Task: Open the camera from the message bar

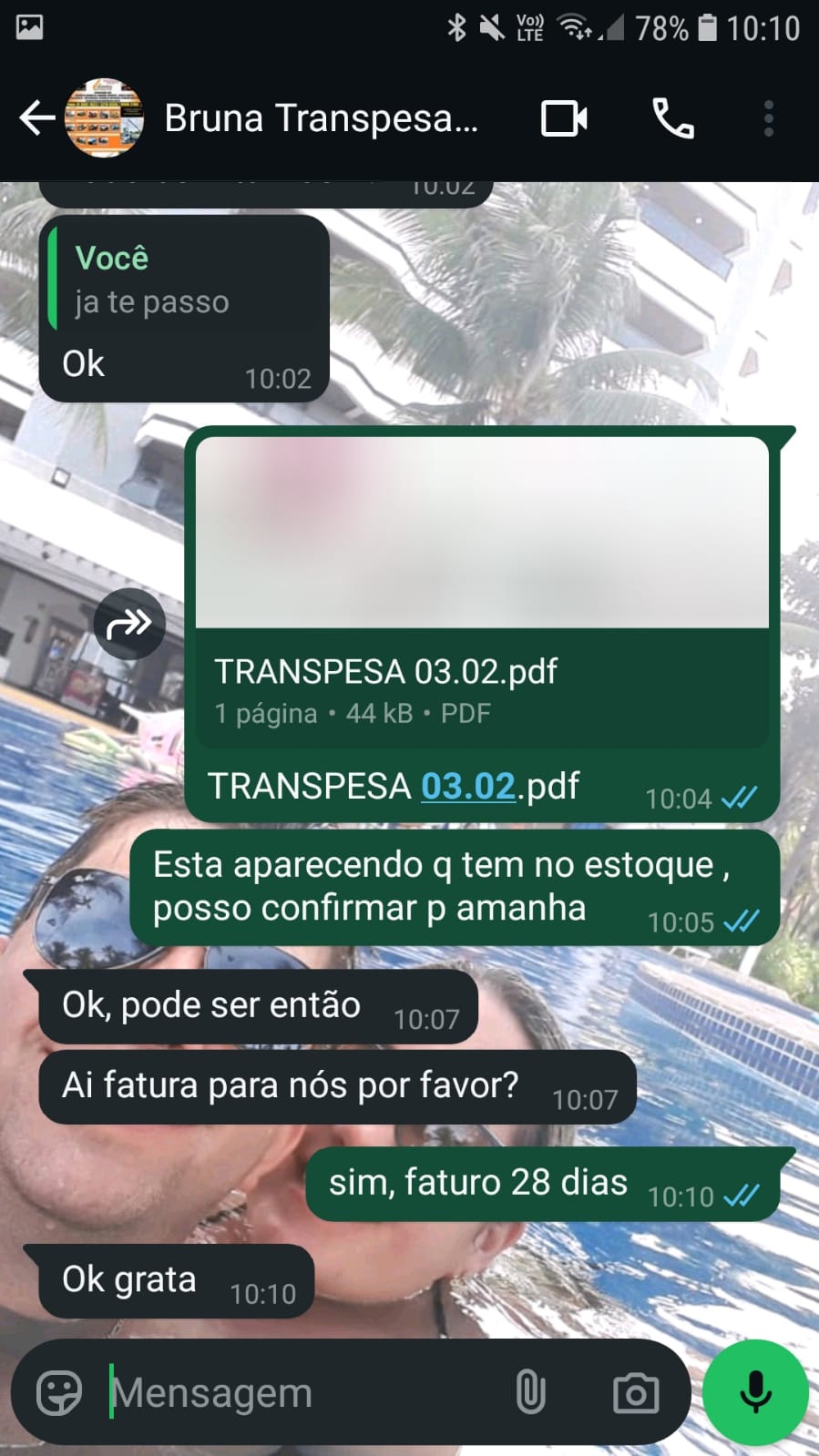Action: pyautogui.click(x=635, y=1392)
